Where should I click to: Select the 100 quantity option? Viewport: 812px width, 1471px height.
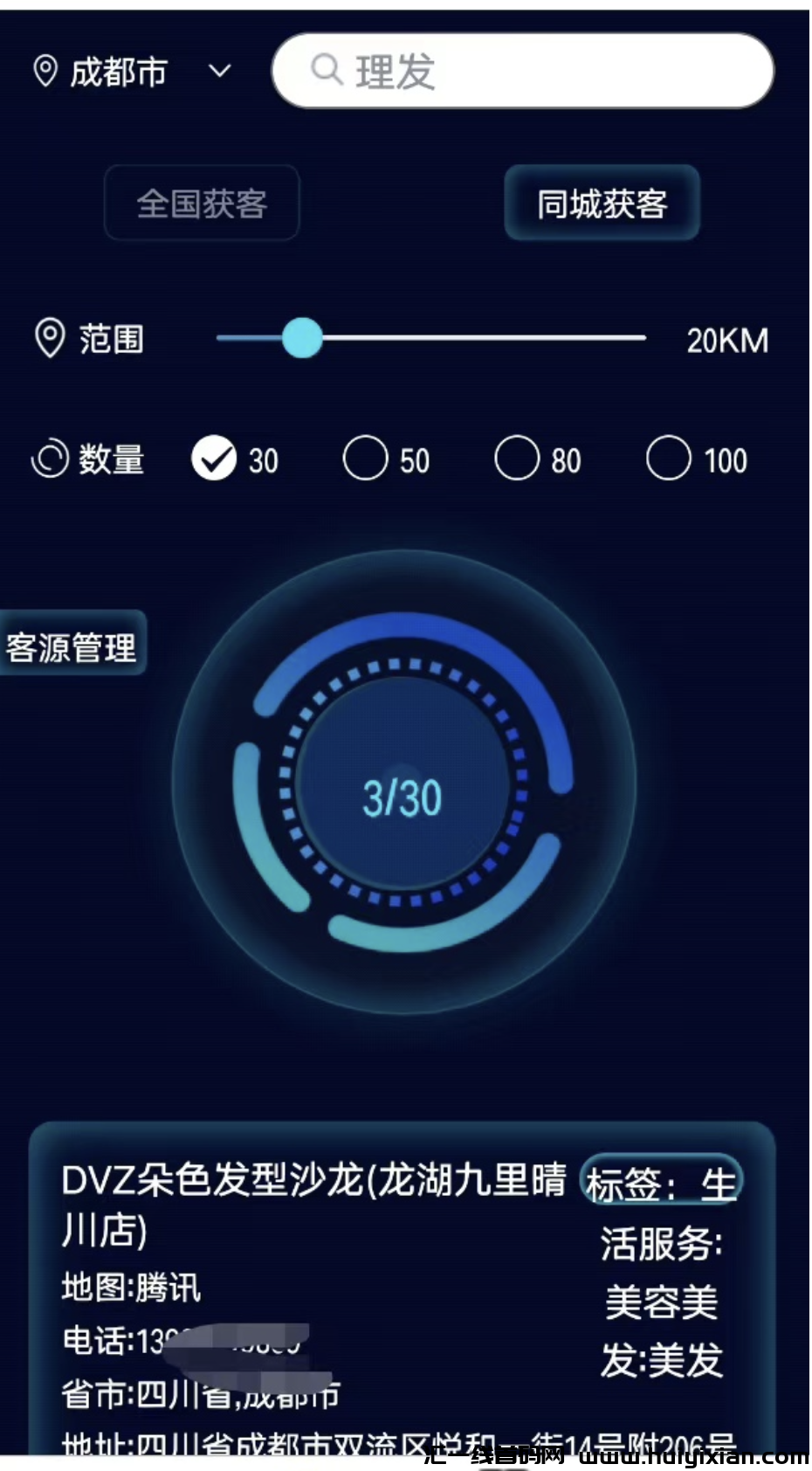click(x=669, y=459)
